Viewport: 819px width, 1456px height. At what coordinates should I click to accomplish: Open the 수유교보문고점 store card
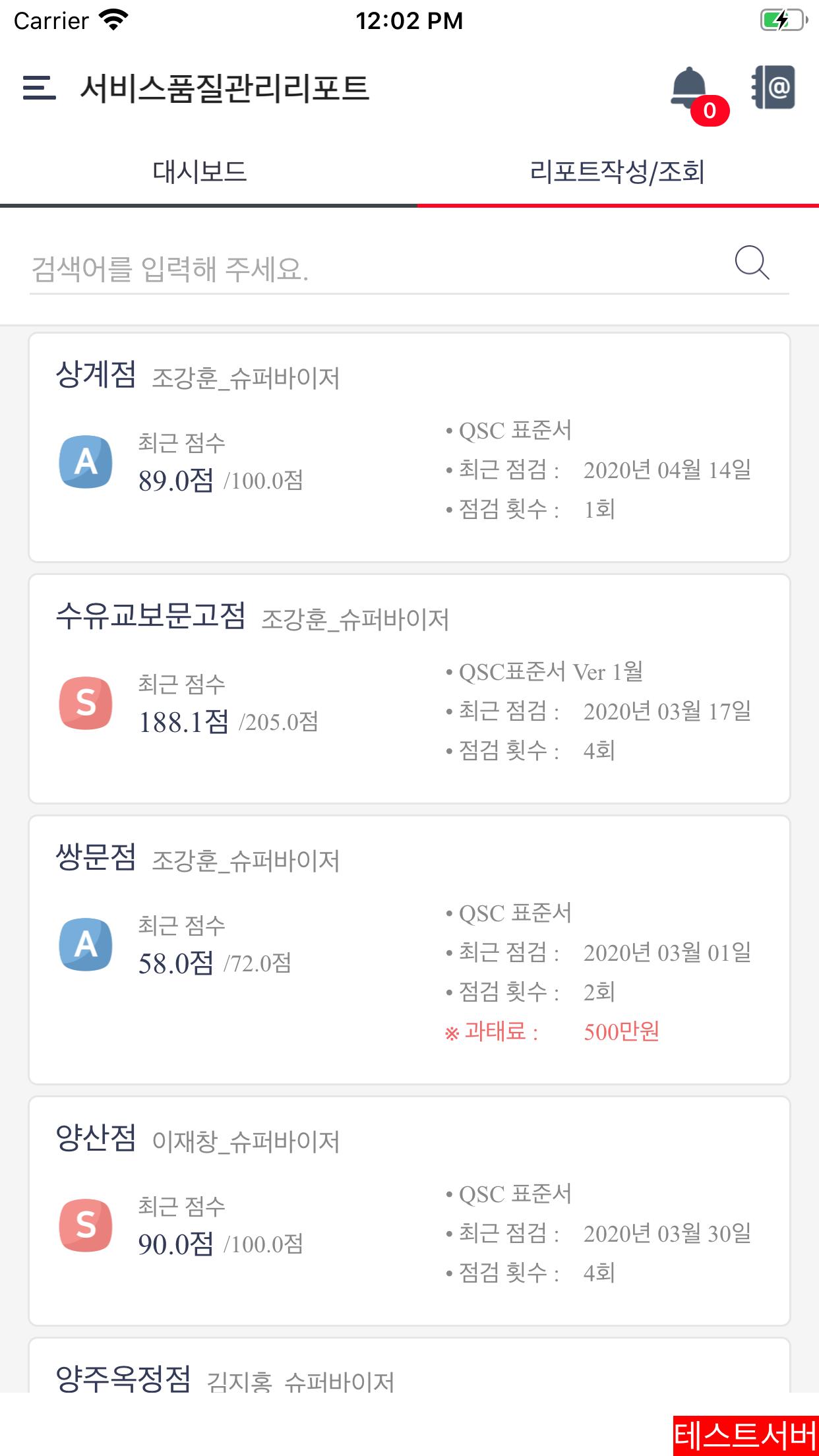(x=409, y=689)
